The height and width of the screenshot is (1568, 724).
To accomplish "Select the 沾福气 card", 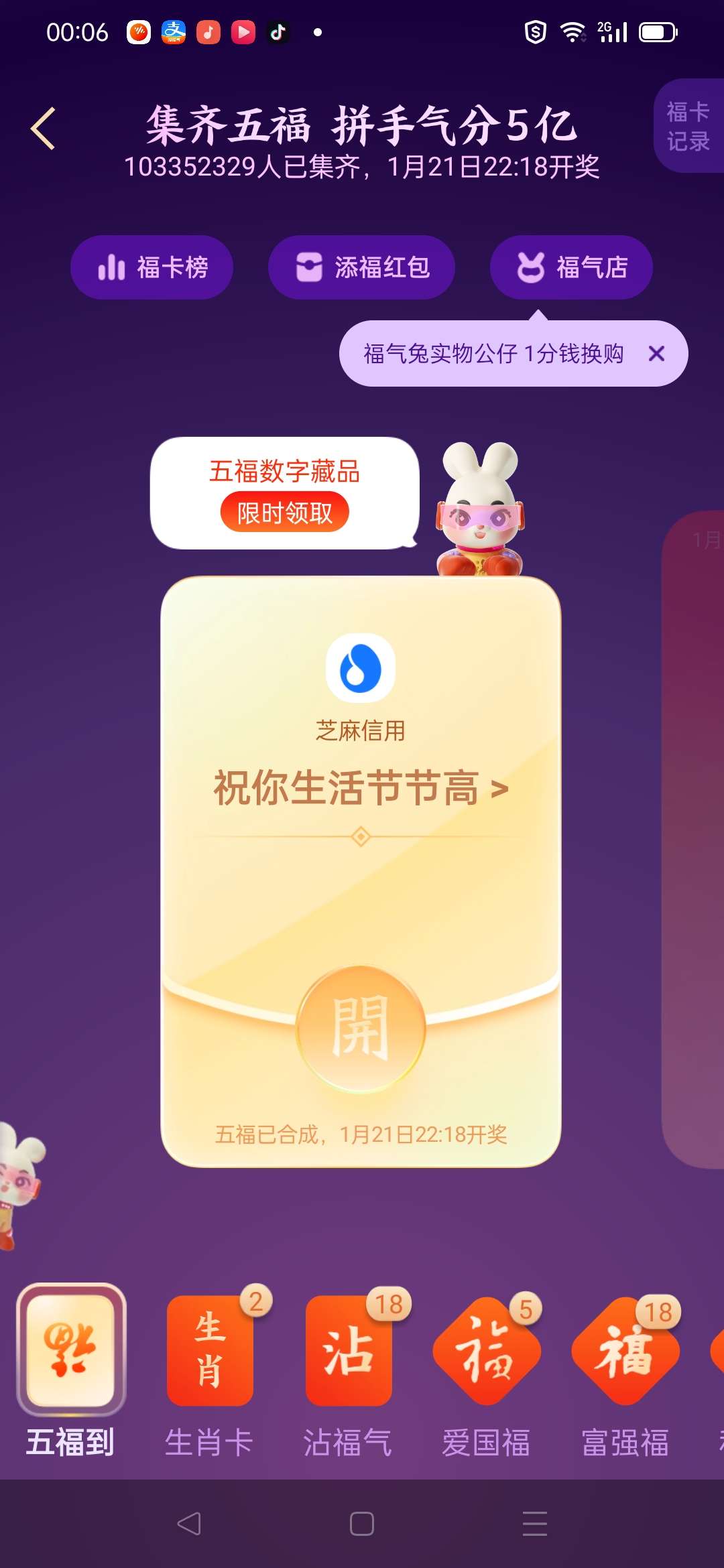I will [349, 1350].
